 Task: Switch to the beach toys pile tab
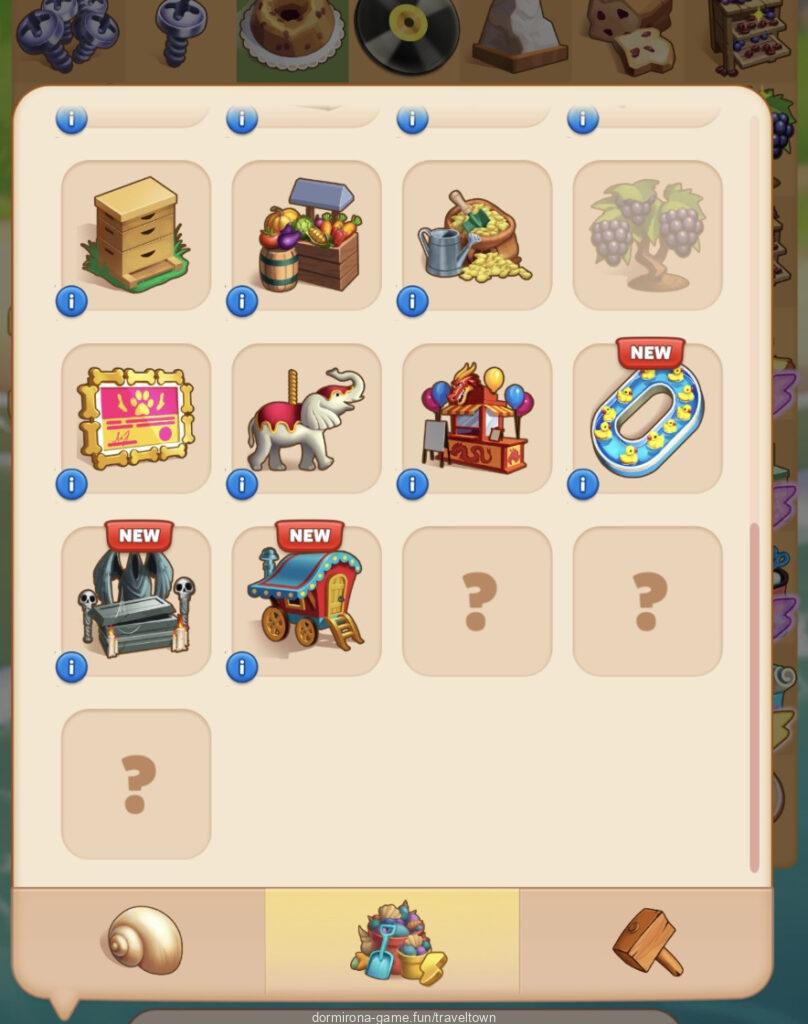[x=392, y=942]
